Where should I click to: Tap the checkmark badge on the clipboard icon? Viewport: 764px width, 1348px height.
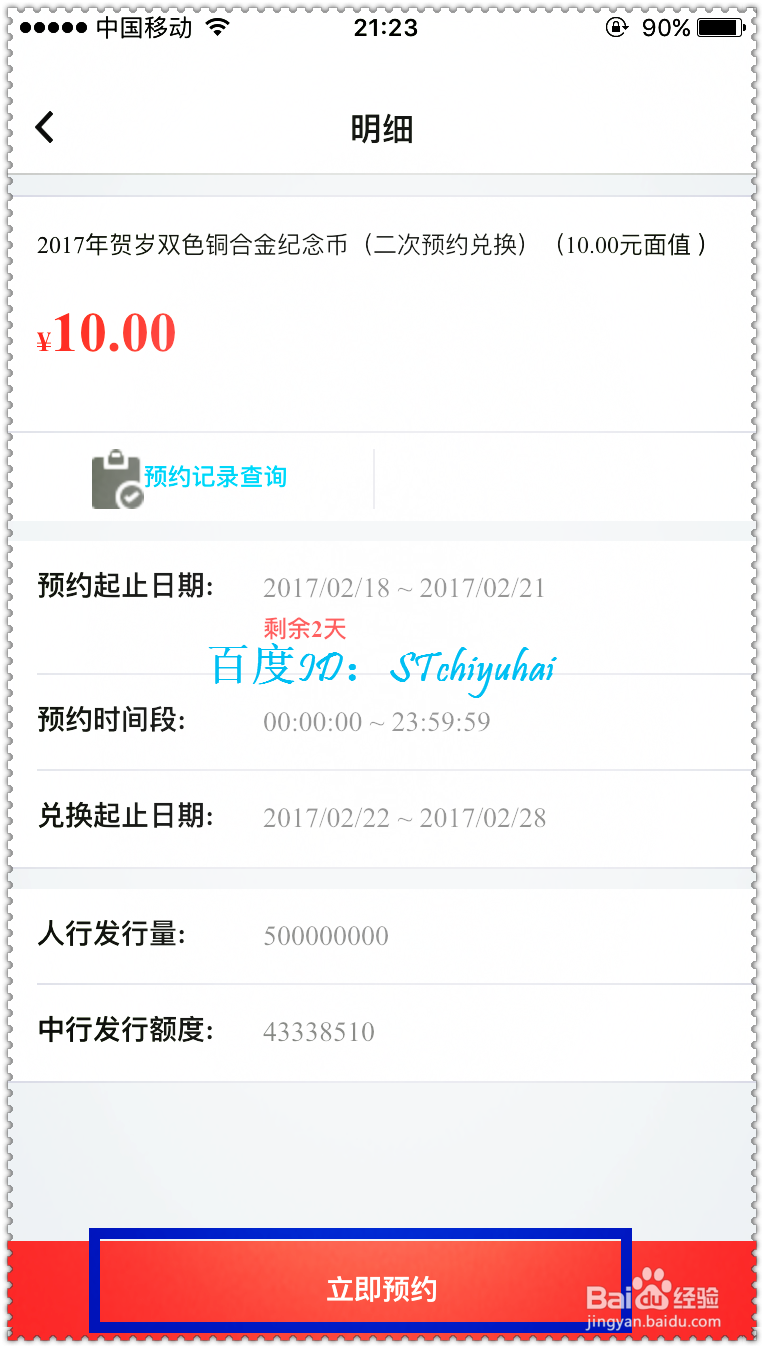pos(131,493)
